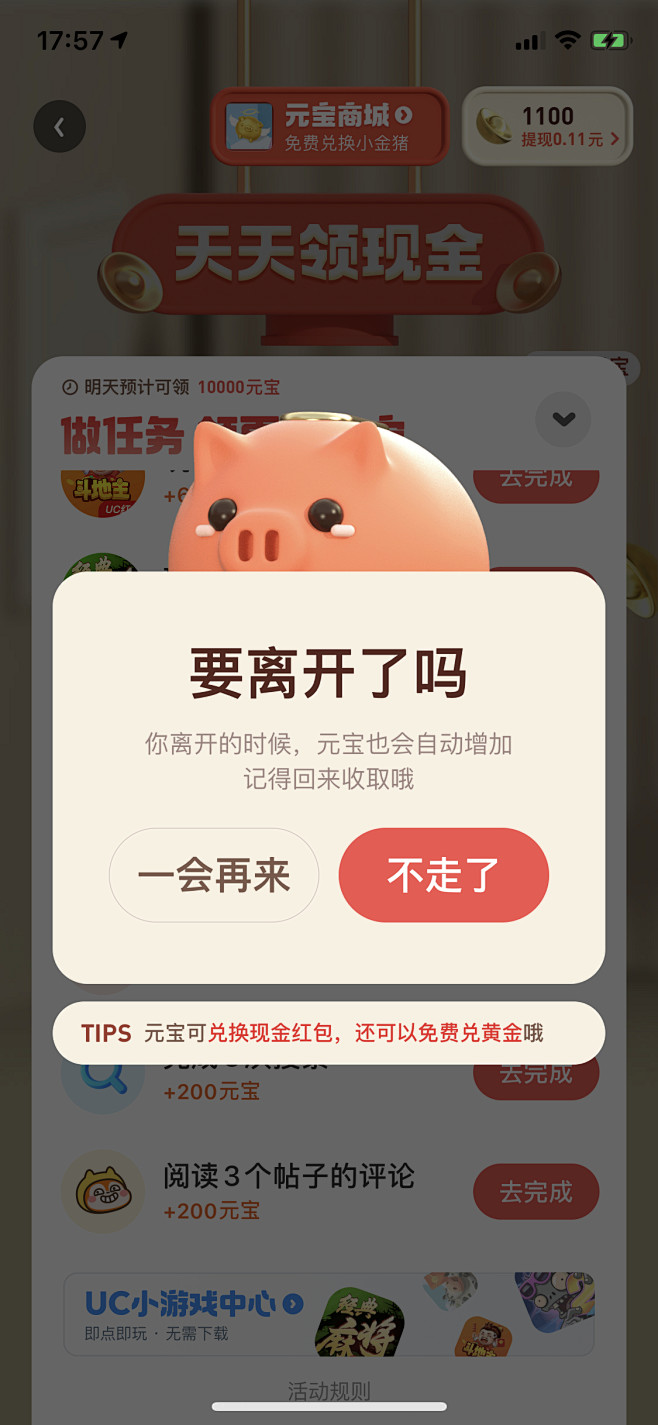Collapse the task panel with the chevron
The image size is (658, 1425).
(564, 419)
